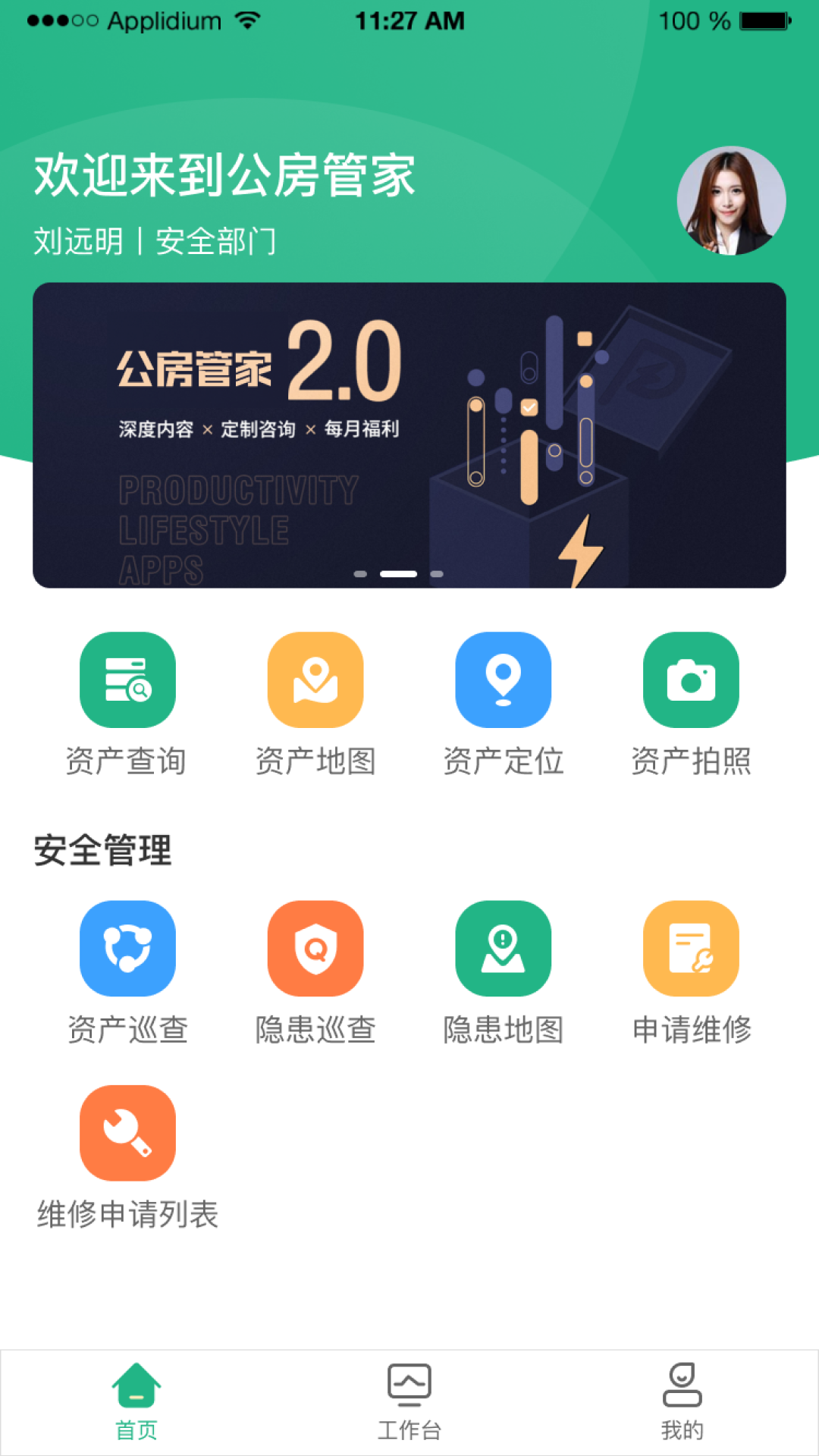Open the 申请维修 repair request document icon

coord(692,948)
